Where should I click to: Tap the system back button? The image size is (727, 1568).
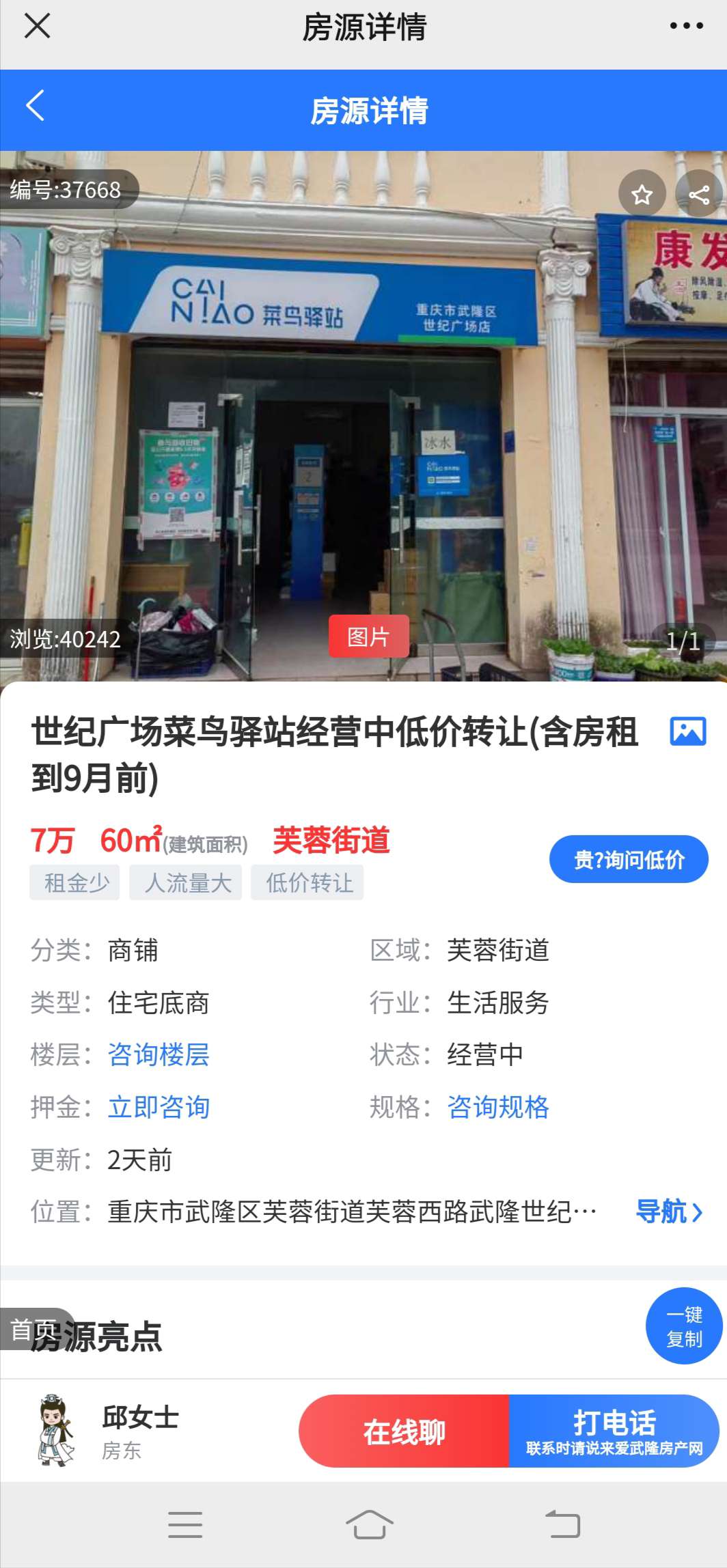562,1524
